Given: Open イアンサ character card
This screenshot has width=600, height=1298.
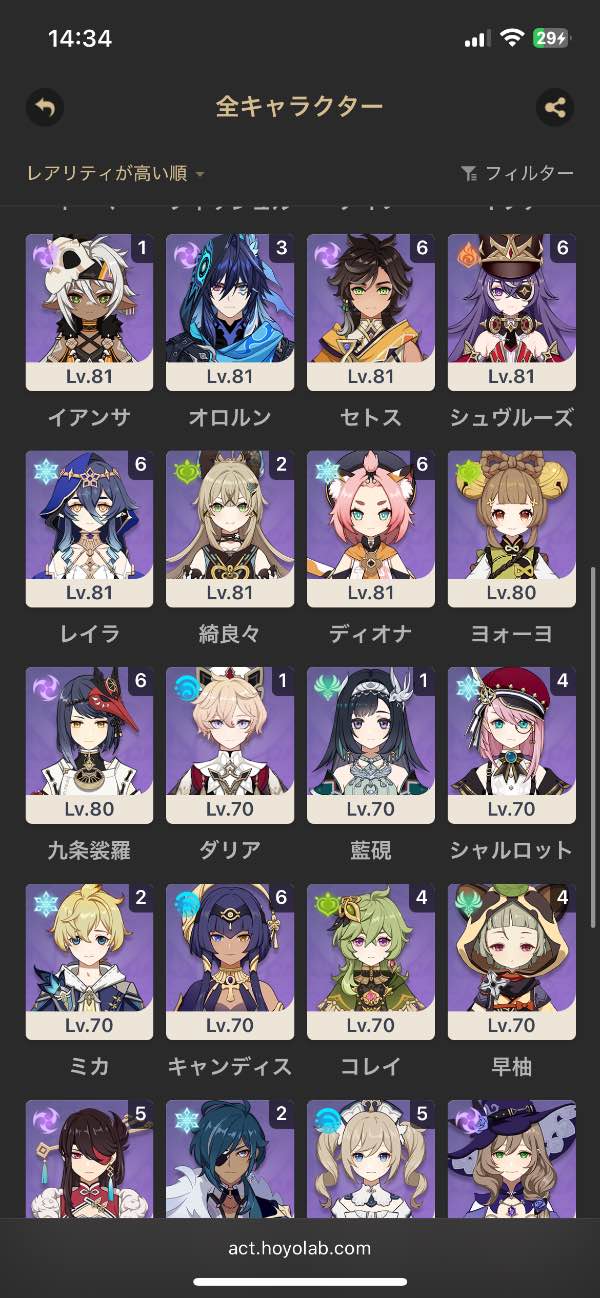Looking at the screenshot, I should pos(89,312).
